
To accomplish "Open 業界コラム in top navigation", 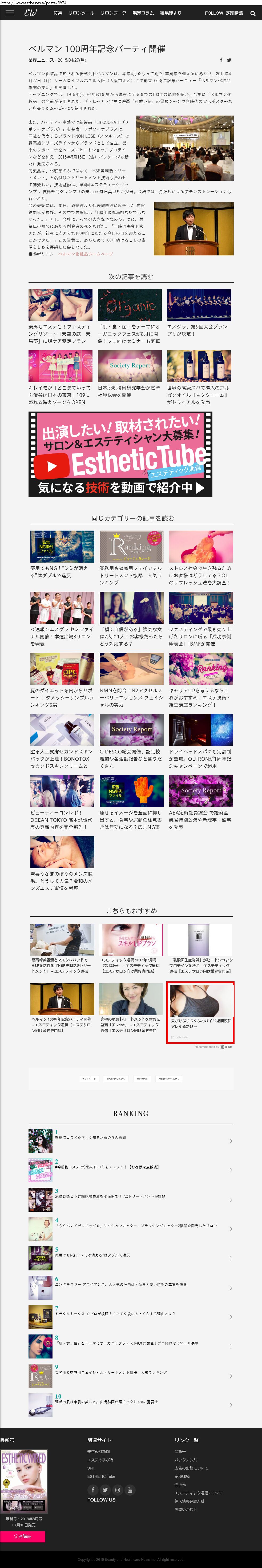I will click(143, 13).
